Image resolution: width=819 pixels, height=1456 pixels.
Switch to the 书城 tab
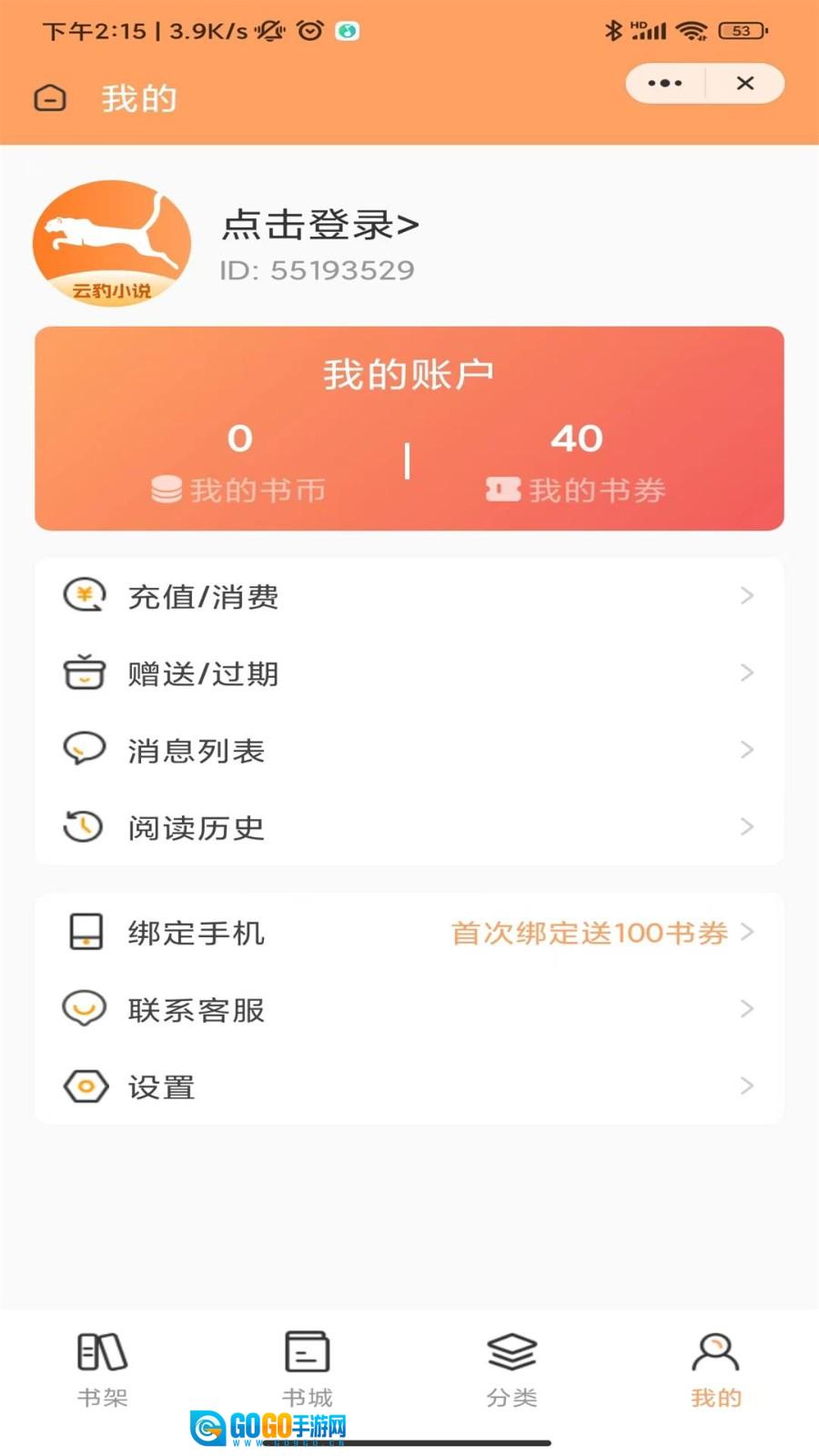307,1370
